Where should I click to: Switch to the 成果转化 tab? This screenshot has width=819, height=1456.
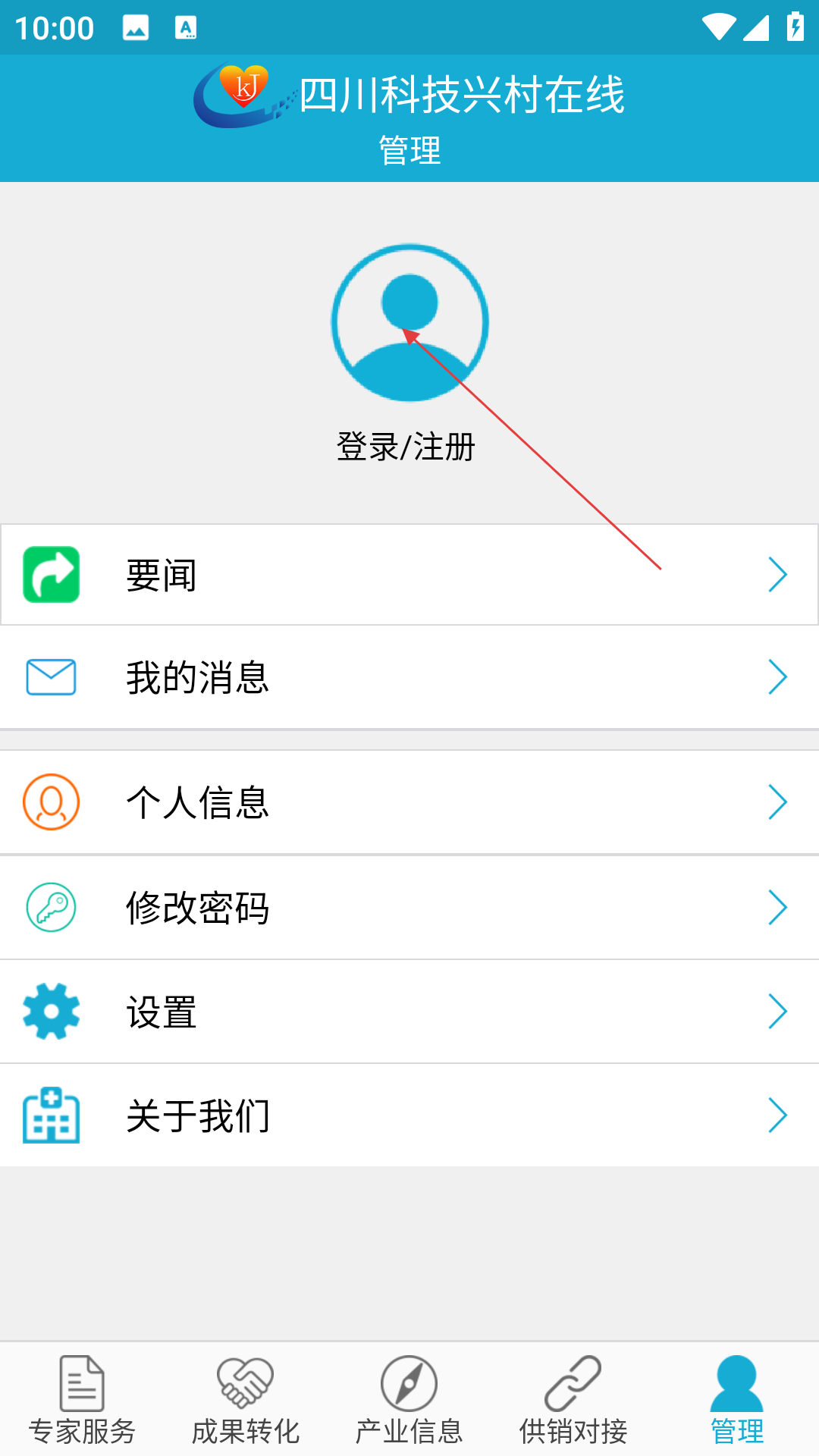tap(246, 1400)
